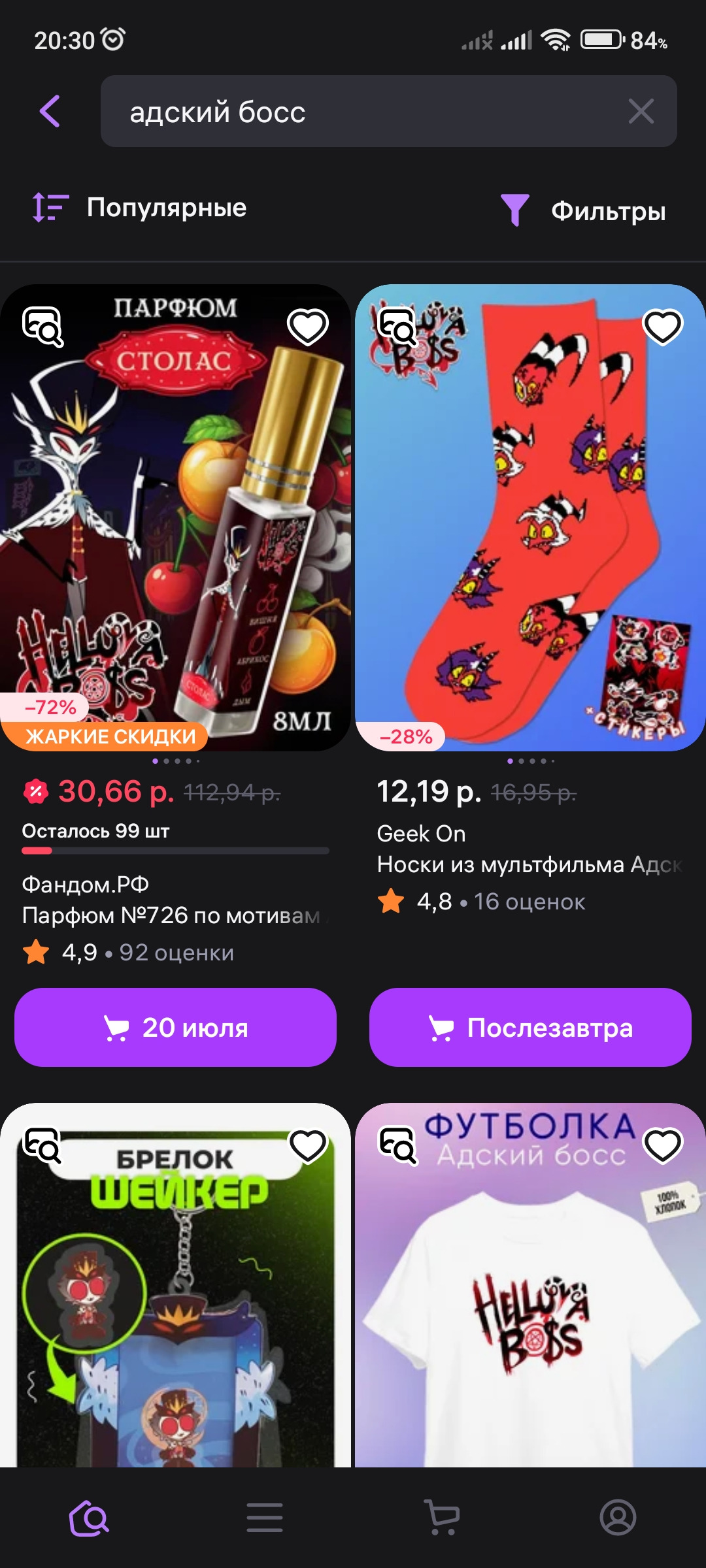Open the Geek On socks product card
The width and height of the screenshot is (706, 1568).
coord(528,864)
